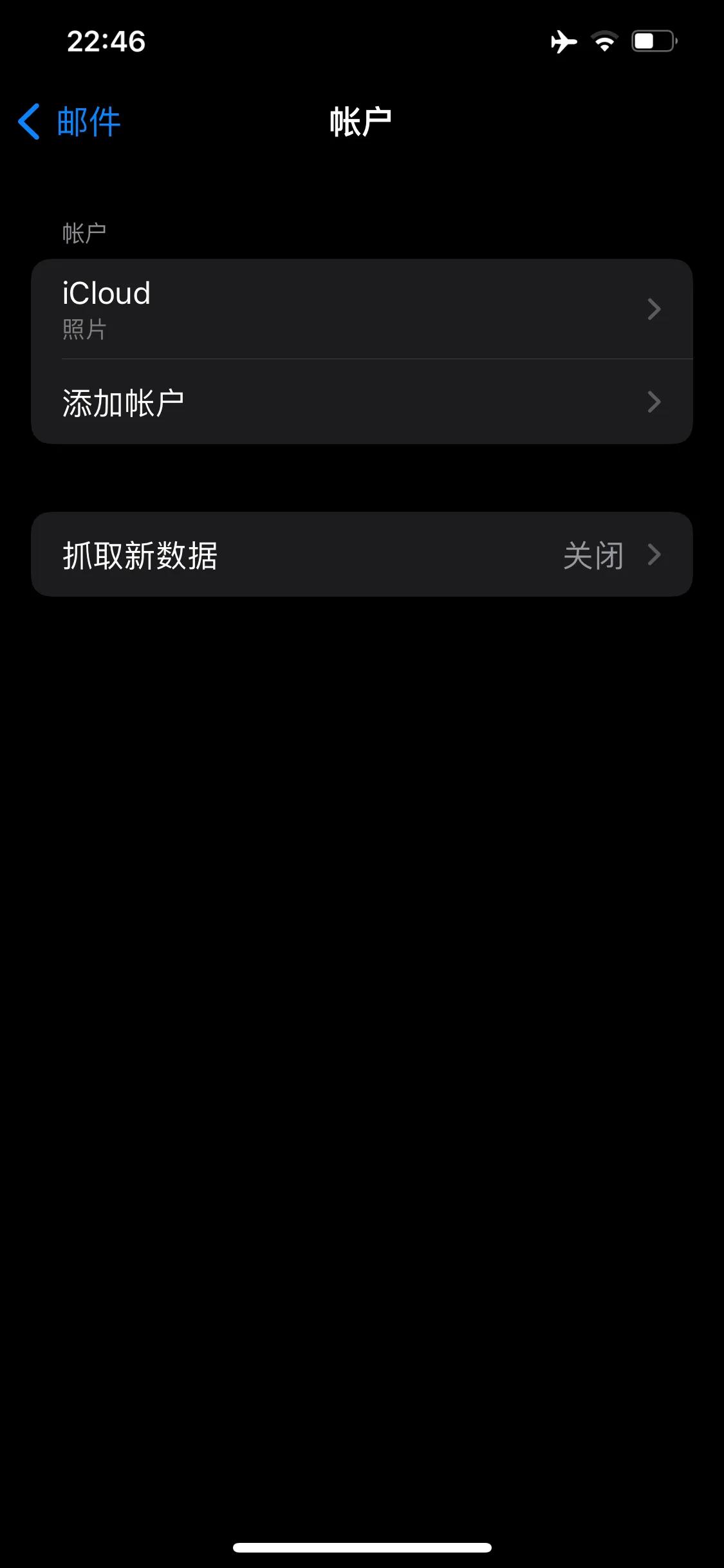Tap the blue back chevron icon
Image resolution: width=724 pixels, height=1568 pixels.
tap(28, 121)
